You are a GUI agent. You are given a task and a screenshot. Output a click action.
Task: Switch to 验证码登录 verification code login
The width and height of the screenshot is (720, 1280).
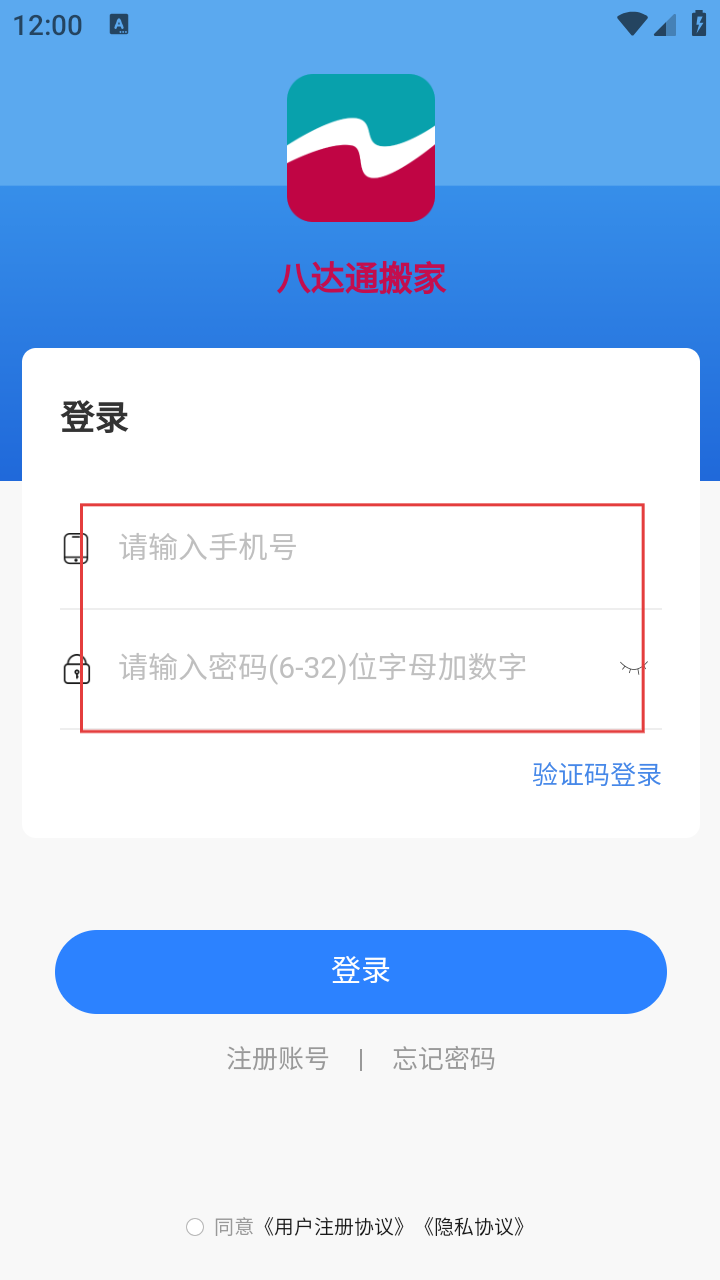point(597,774)
